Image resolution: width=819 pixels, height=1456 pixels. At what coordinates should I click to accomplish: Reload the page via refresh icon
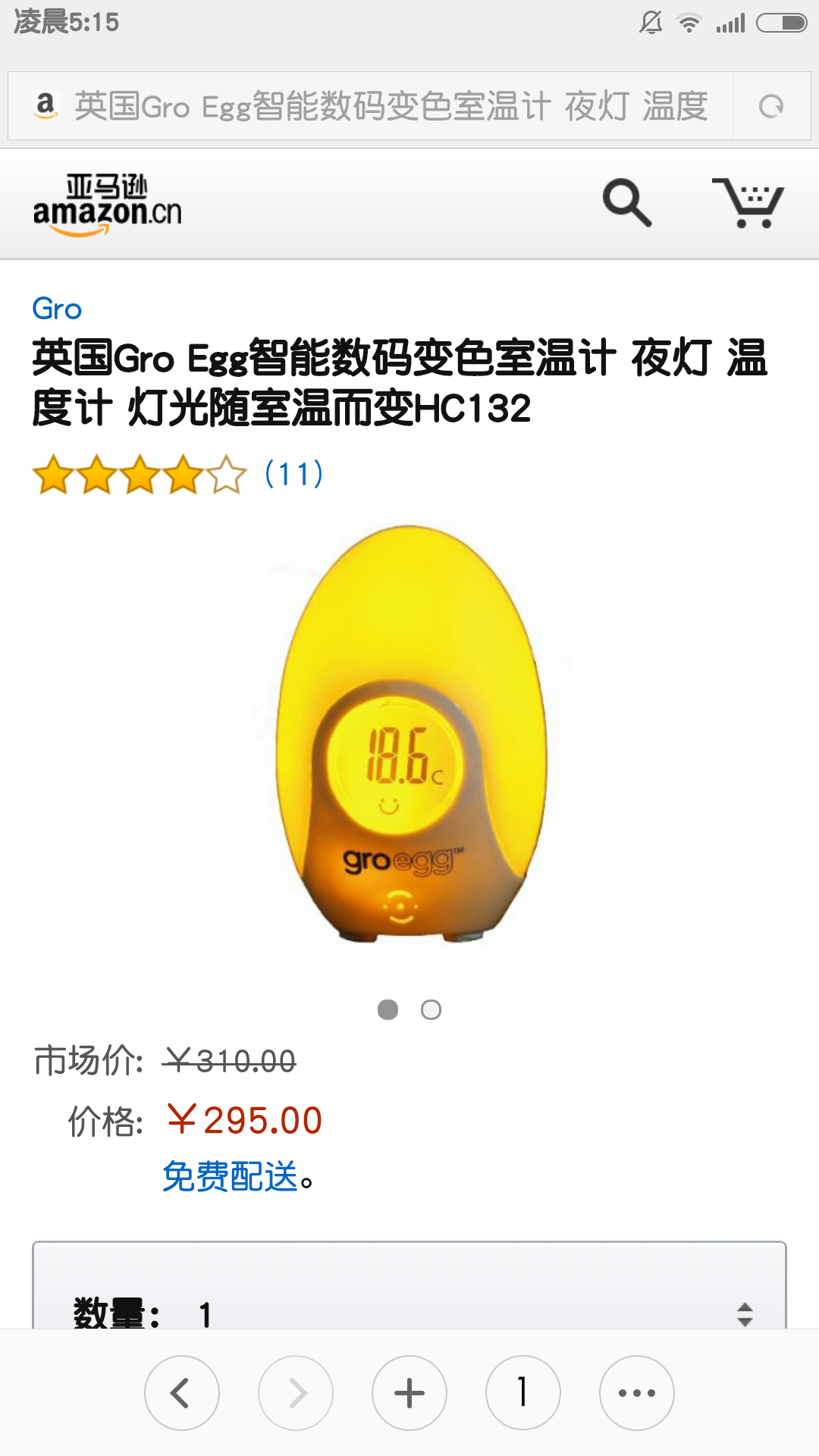point(771,105)
